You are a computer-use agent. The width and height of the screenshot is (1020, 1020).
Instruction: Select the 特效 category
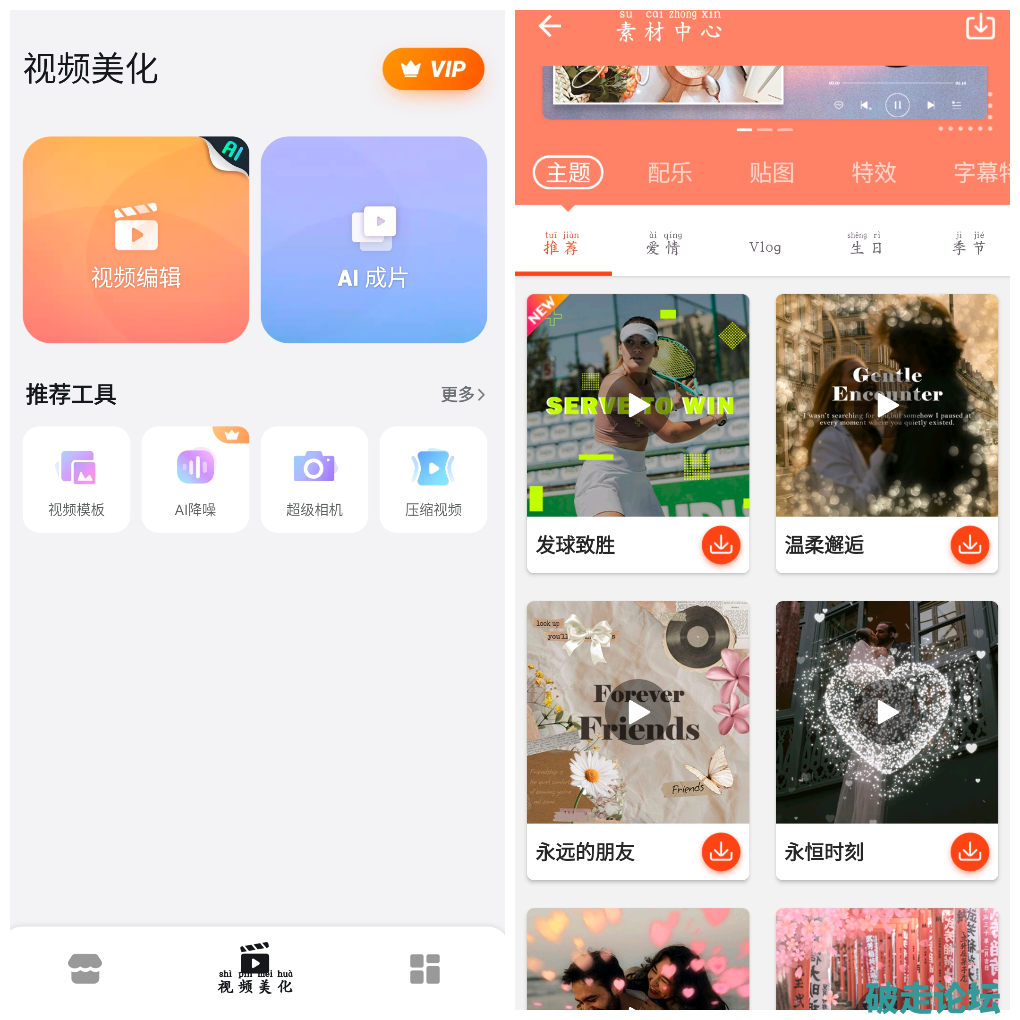click(874, 172)
